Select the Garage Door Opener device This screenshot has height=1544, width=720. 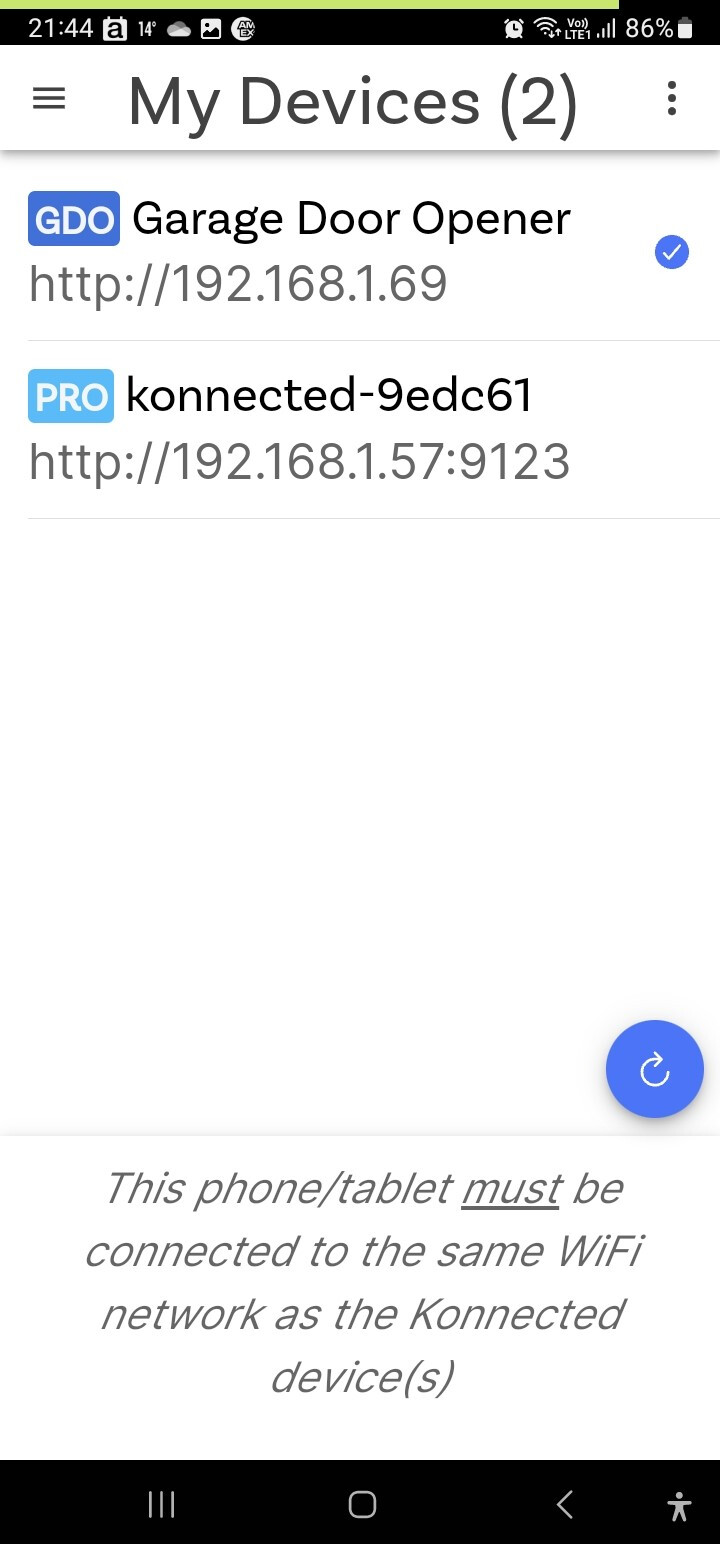tap(360, 252)
